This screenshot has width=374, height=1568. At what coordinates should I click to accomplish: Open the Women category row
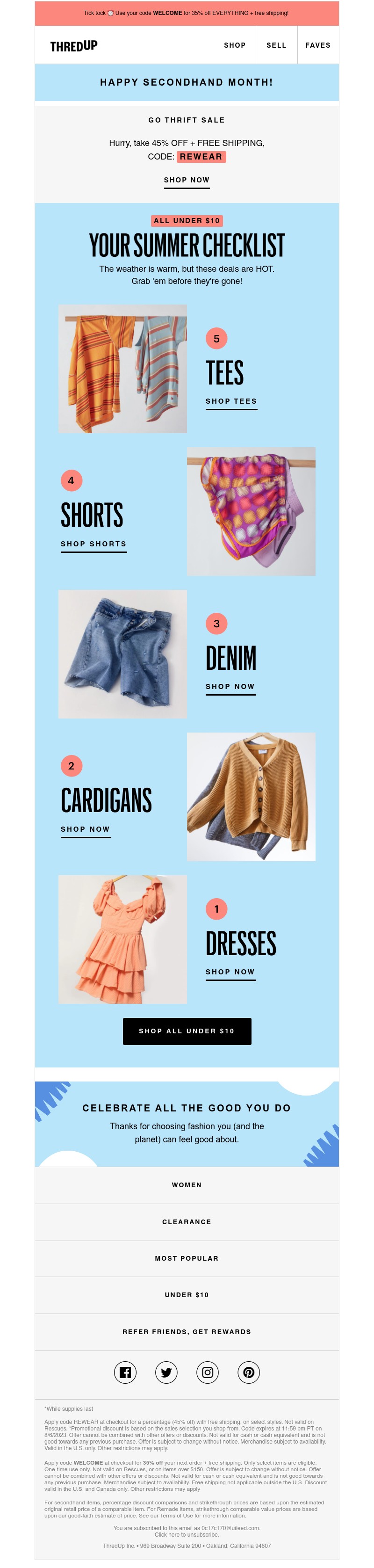pyautogui.click(x=187, y=1185)
